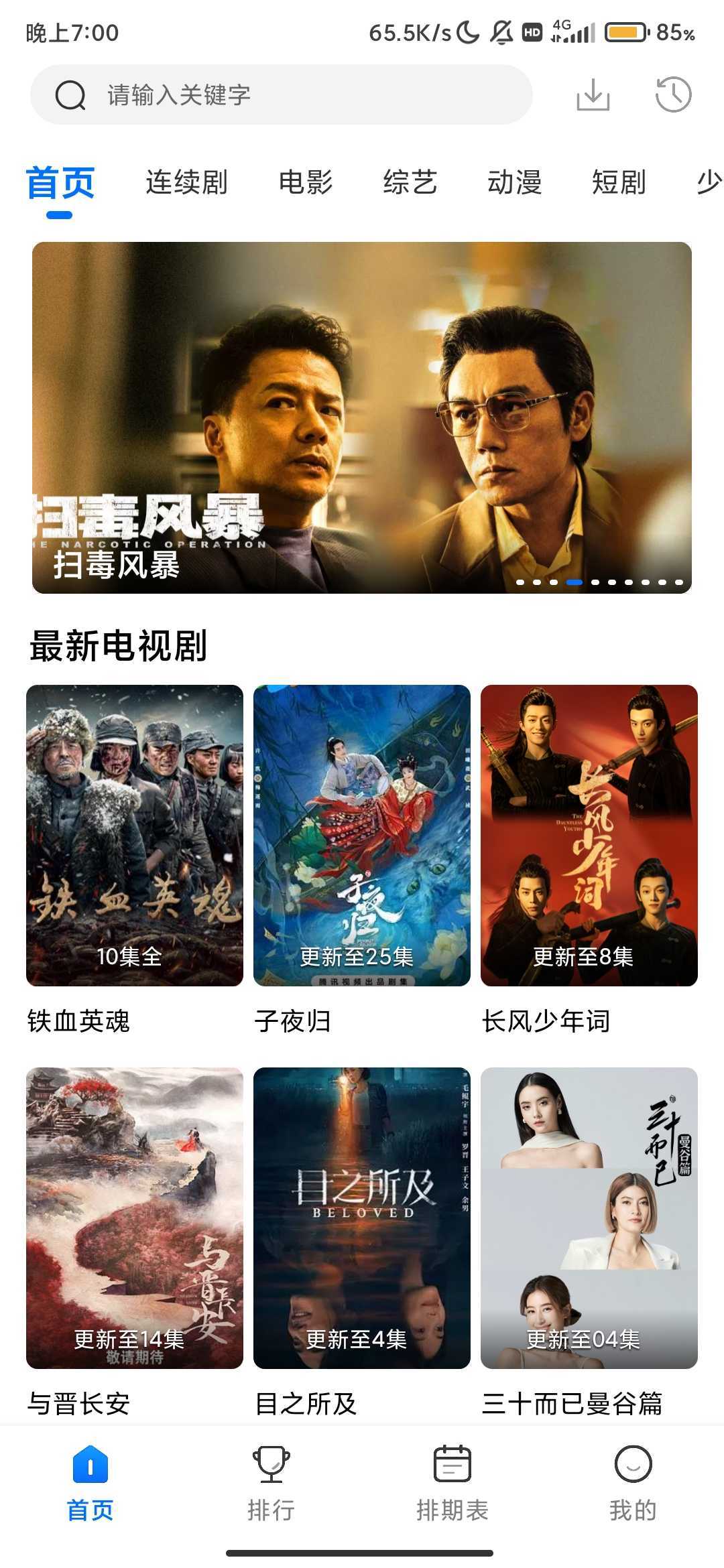724x1568 pixels.
Task: Select the 短剧 tab
Action: click(x=618, y=182)
